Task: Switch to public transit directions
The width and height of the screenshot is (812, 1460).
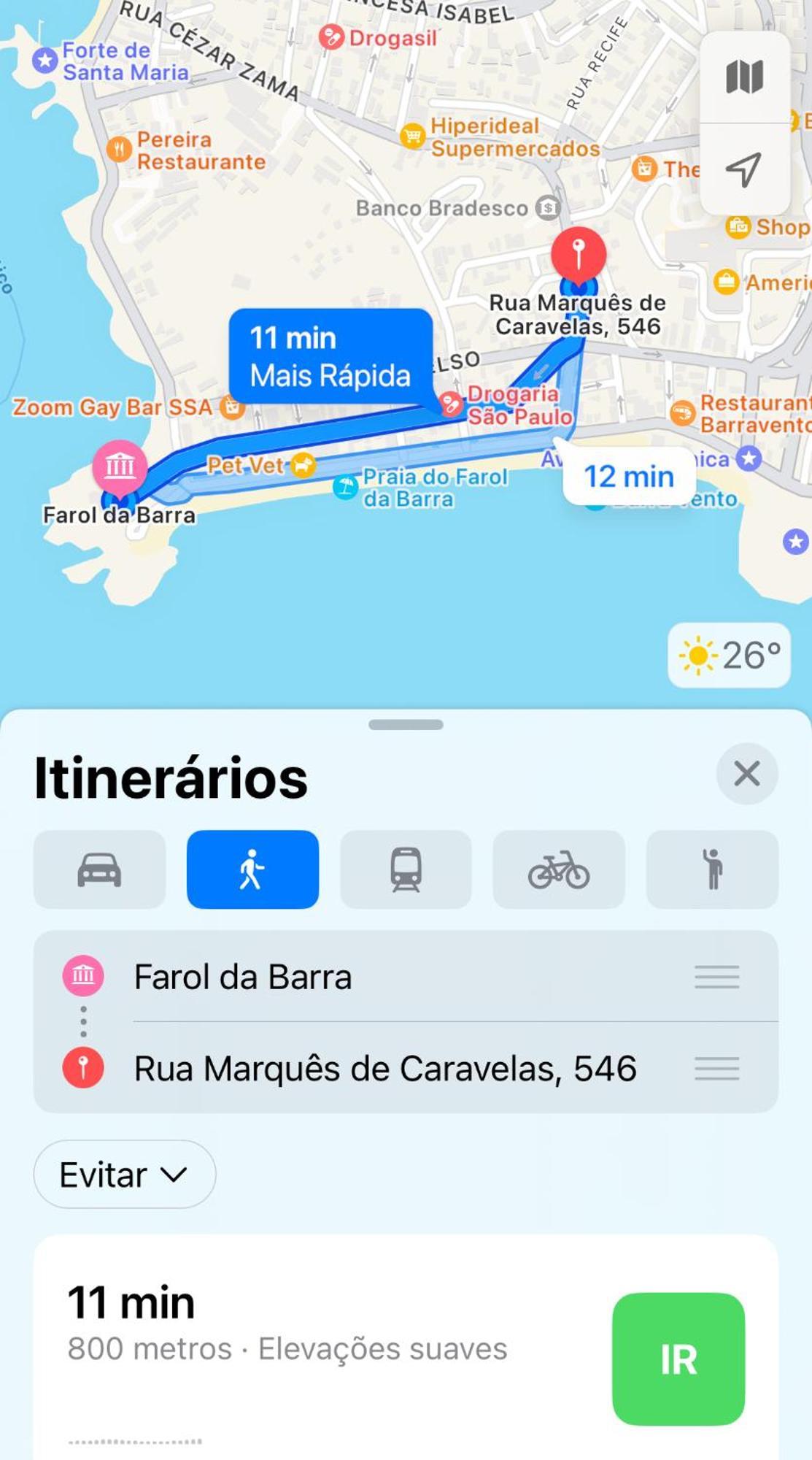Action: [x=406, y=869]
